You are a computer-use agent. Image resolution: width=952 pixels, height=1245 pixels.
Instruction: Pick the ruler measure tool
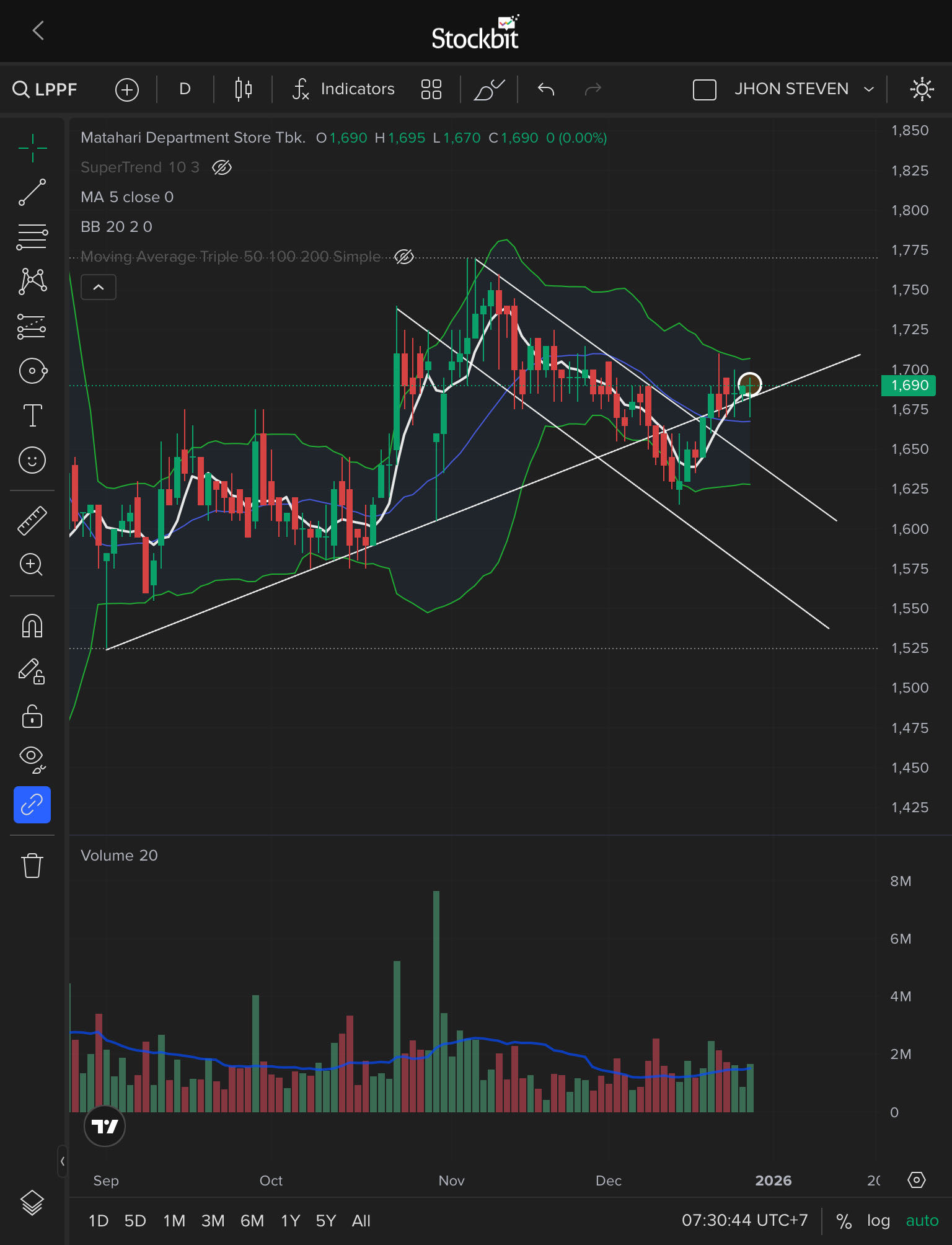tap(32, 520)
